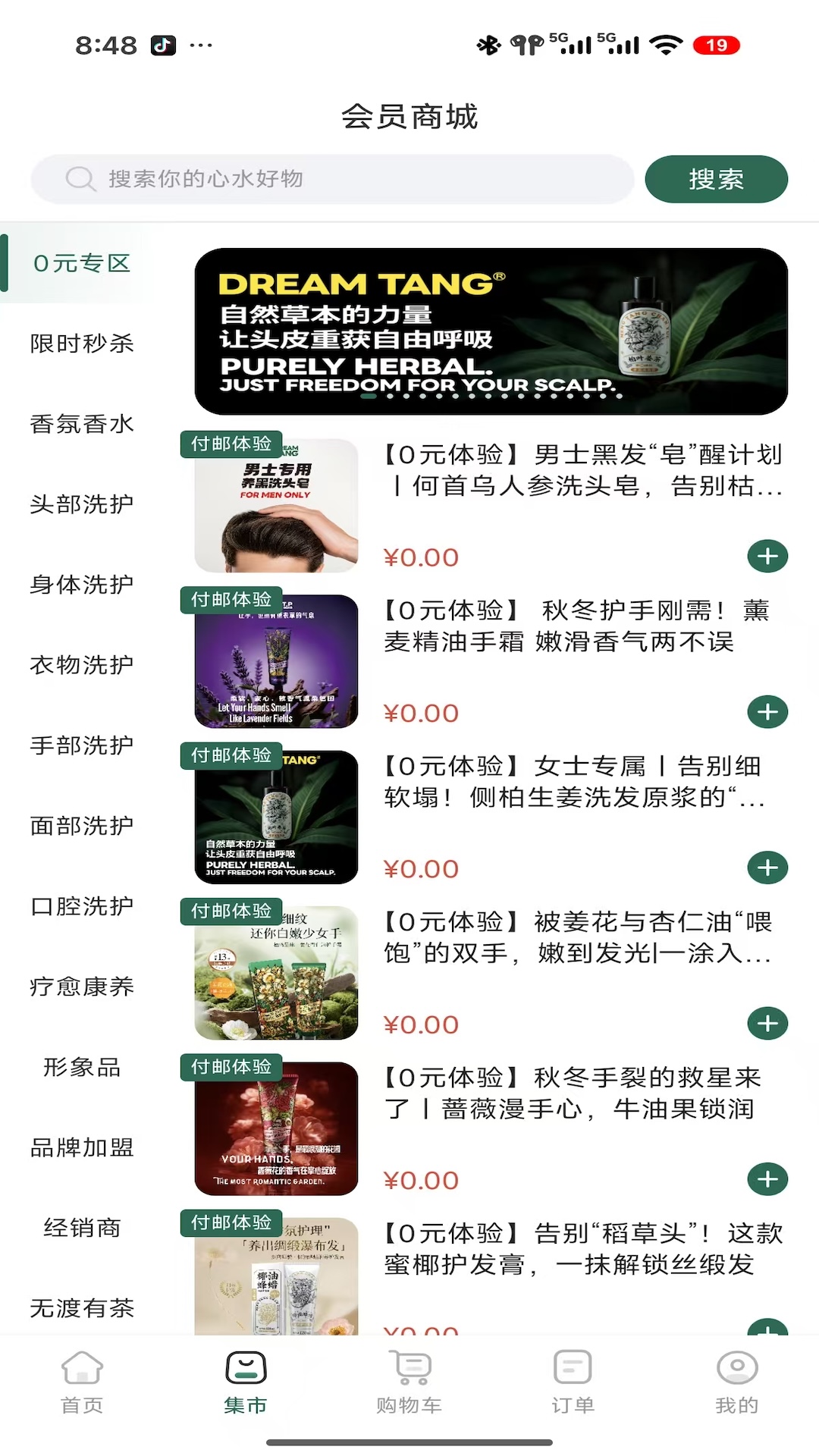Add the men's shampoo soap to cart
Screen dimensions: 819x1456
(767, 556)
